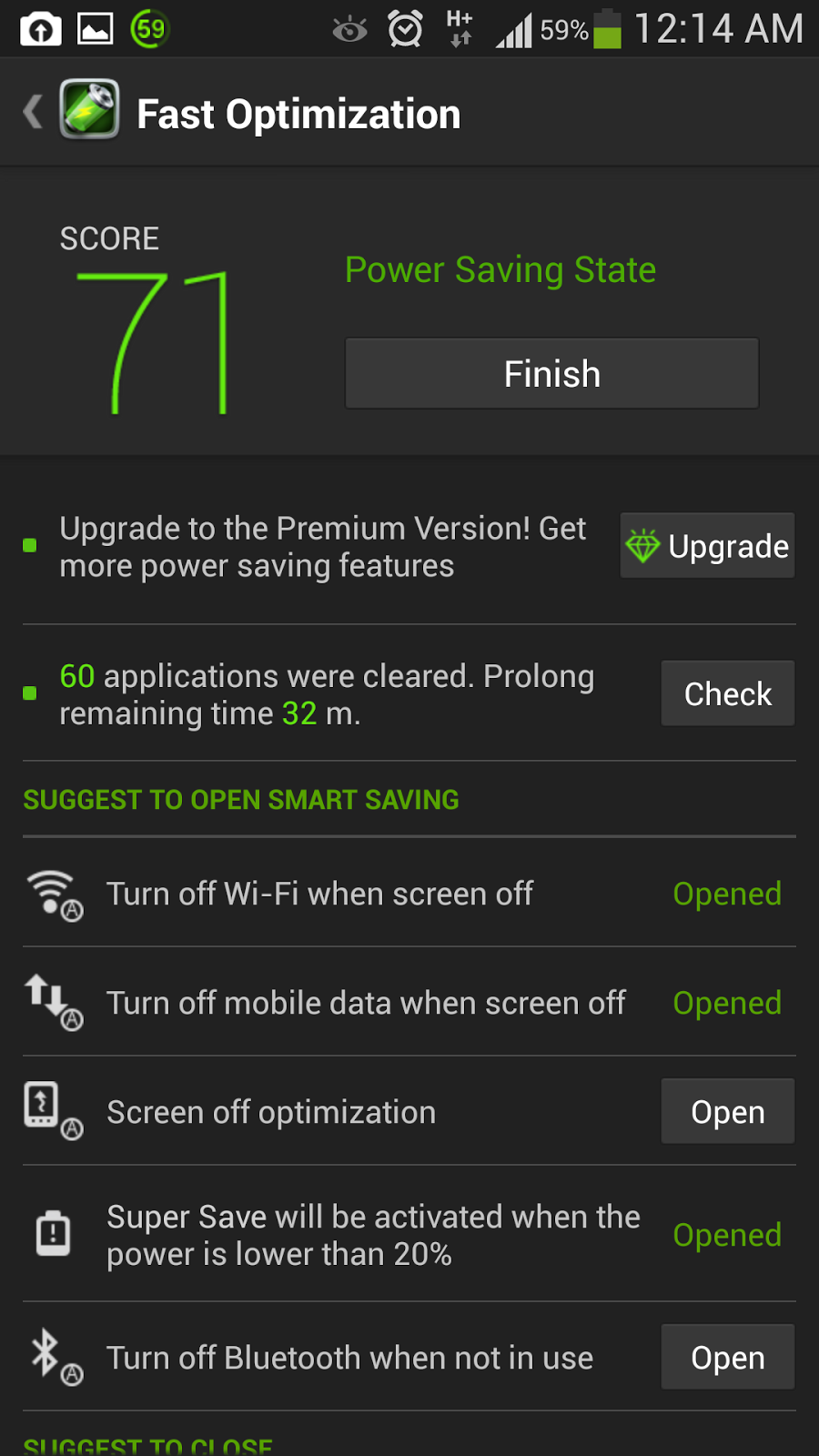Disable Wi-Fi off when screen off
Viewport: 819px width, 1456px height.
pyautogui.click(x=727, y=894)
